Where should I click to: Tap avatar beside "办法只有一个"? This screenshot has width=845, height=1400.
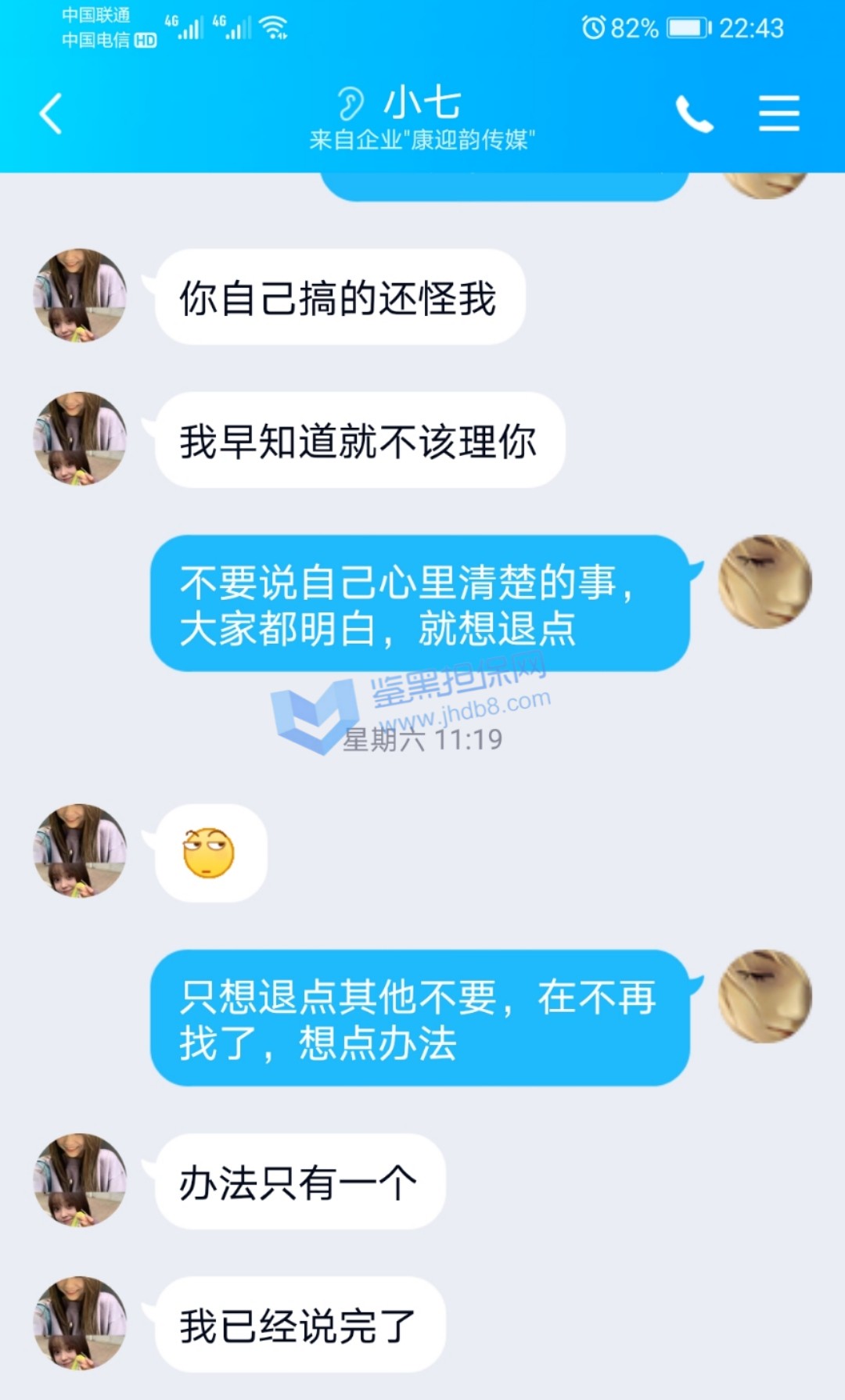tap(80, 1180)
